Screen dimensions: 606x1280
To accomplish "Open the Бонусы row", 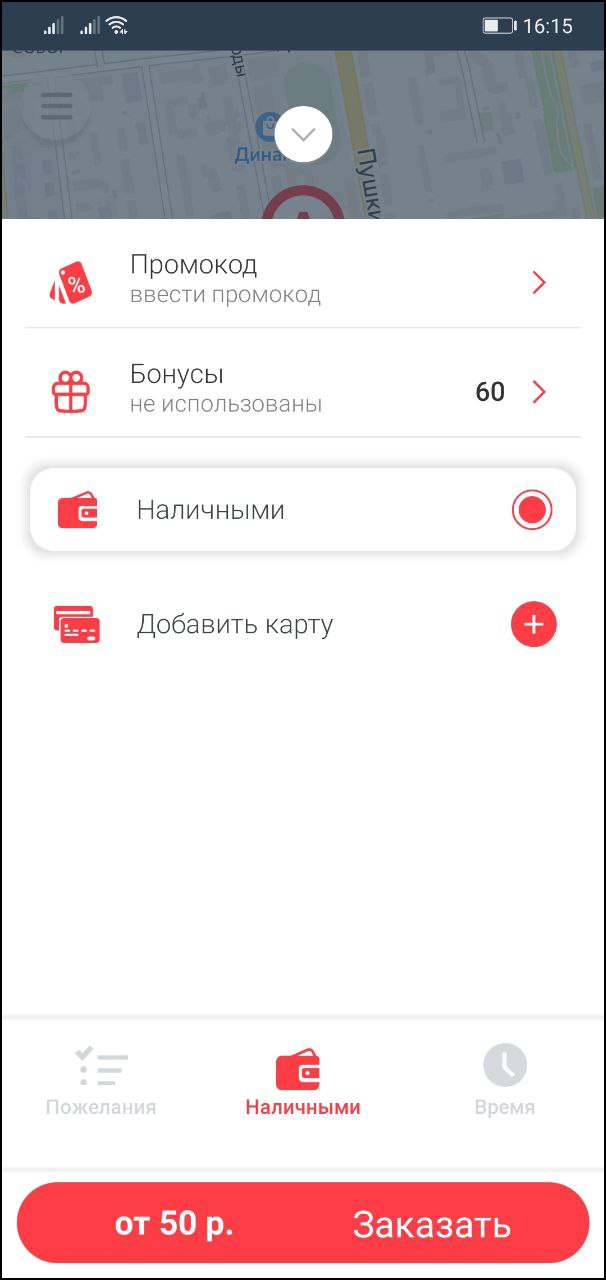I will tap(302, 390).
